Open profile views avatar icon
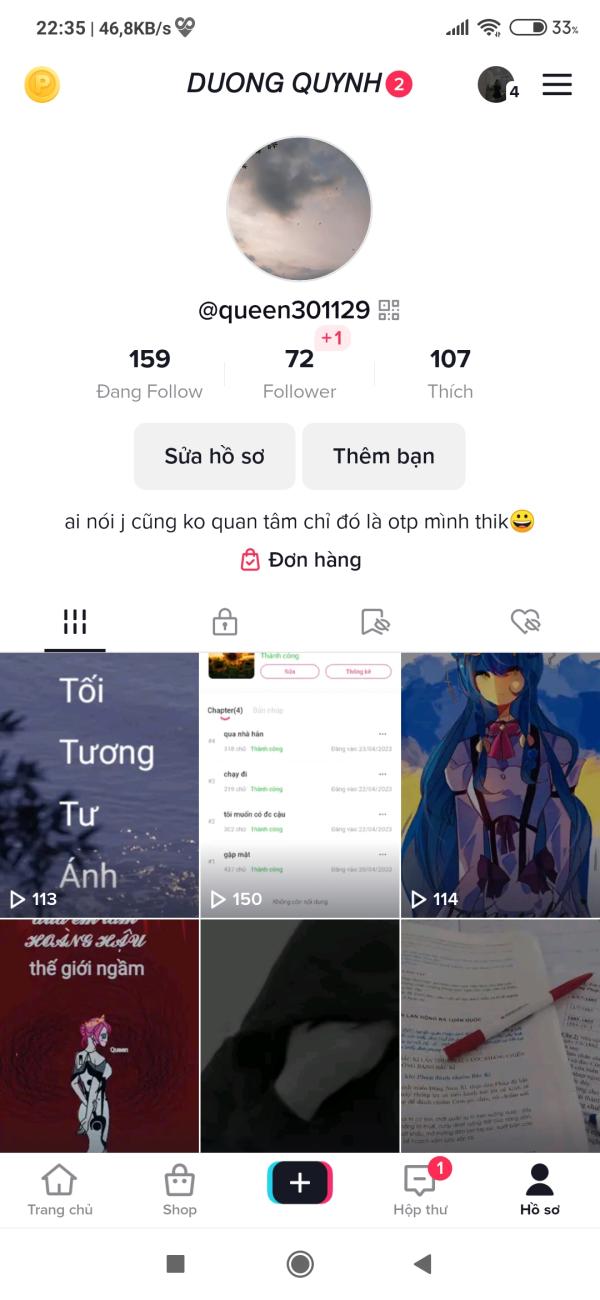600x1300 pixels. pyautogui.click(x=496, y=85)
